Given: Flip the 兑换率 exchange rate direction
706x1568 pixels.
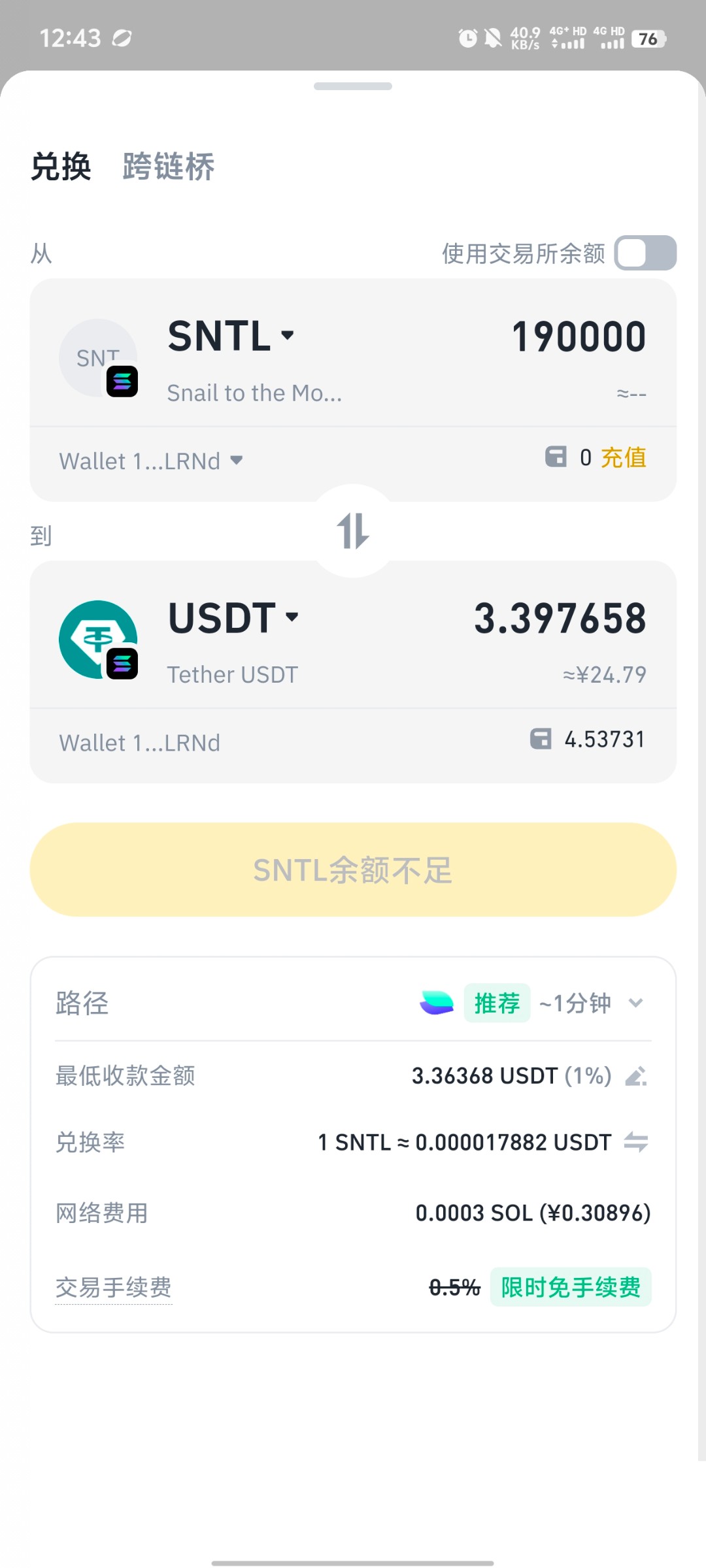Looking at the screenshot, I should point(635,1142).
